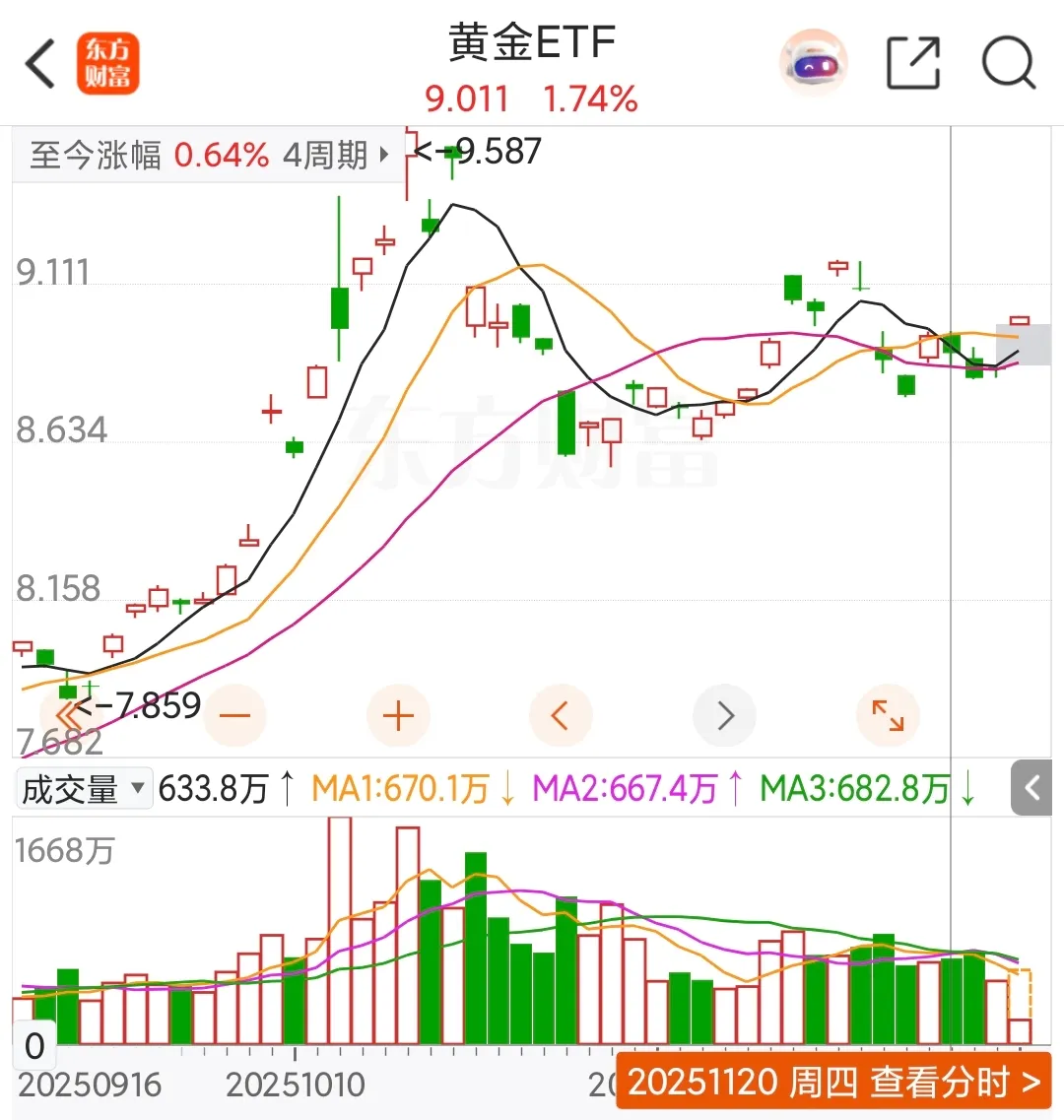
Task: Open the 成交量 indicator dropdown
Action: (x=84, y=789)
